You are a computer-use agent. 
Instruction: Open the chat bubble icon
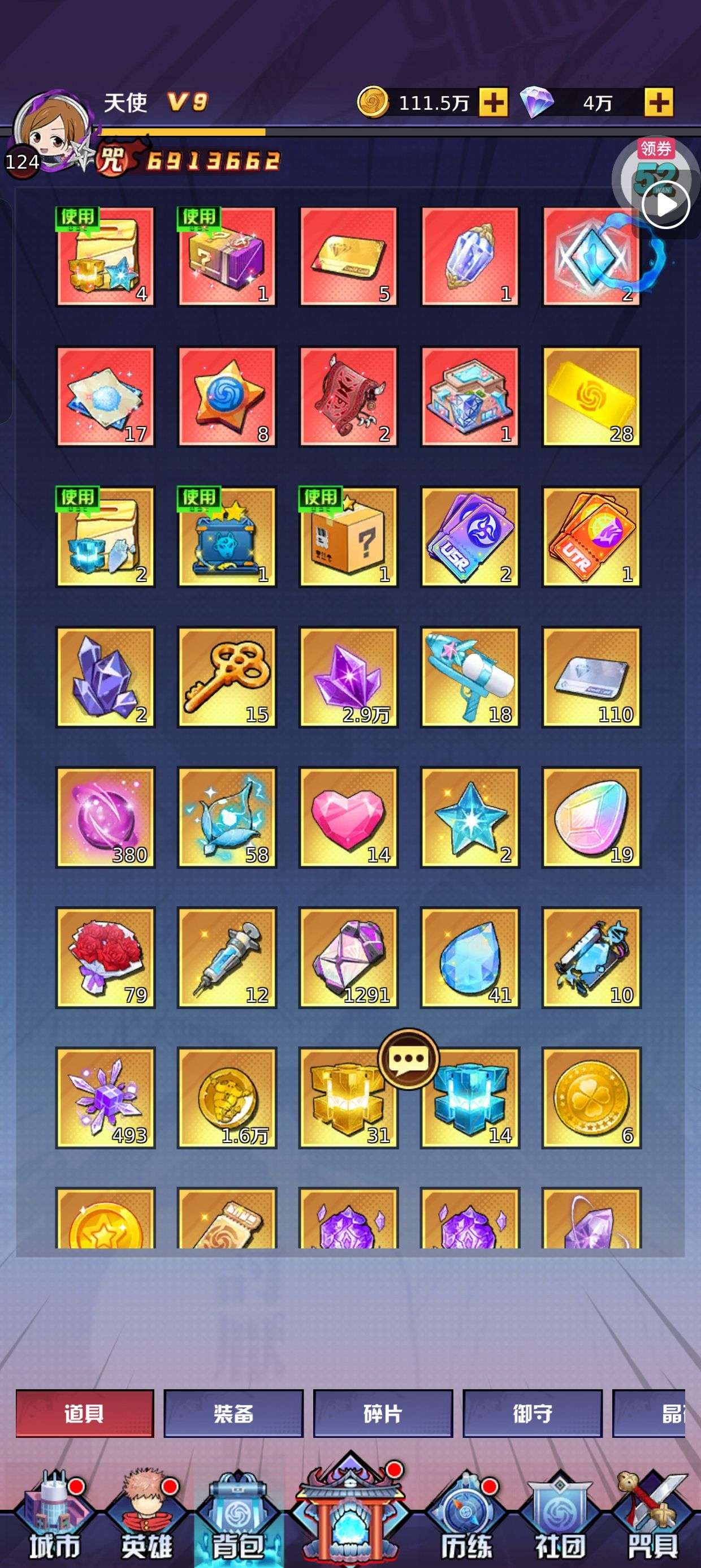409,1059
